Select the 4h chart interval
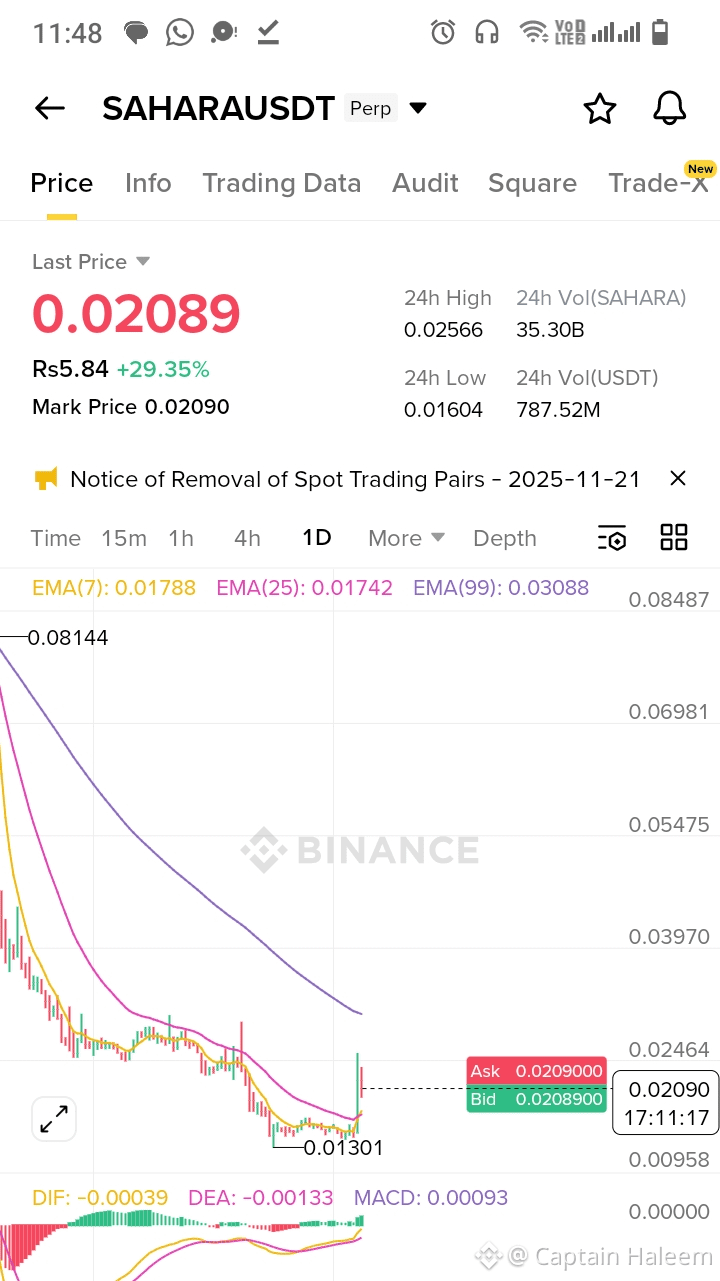 pos(247,538)
